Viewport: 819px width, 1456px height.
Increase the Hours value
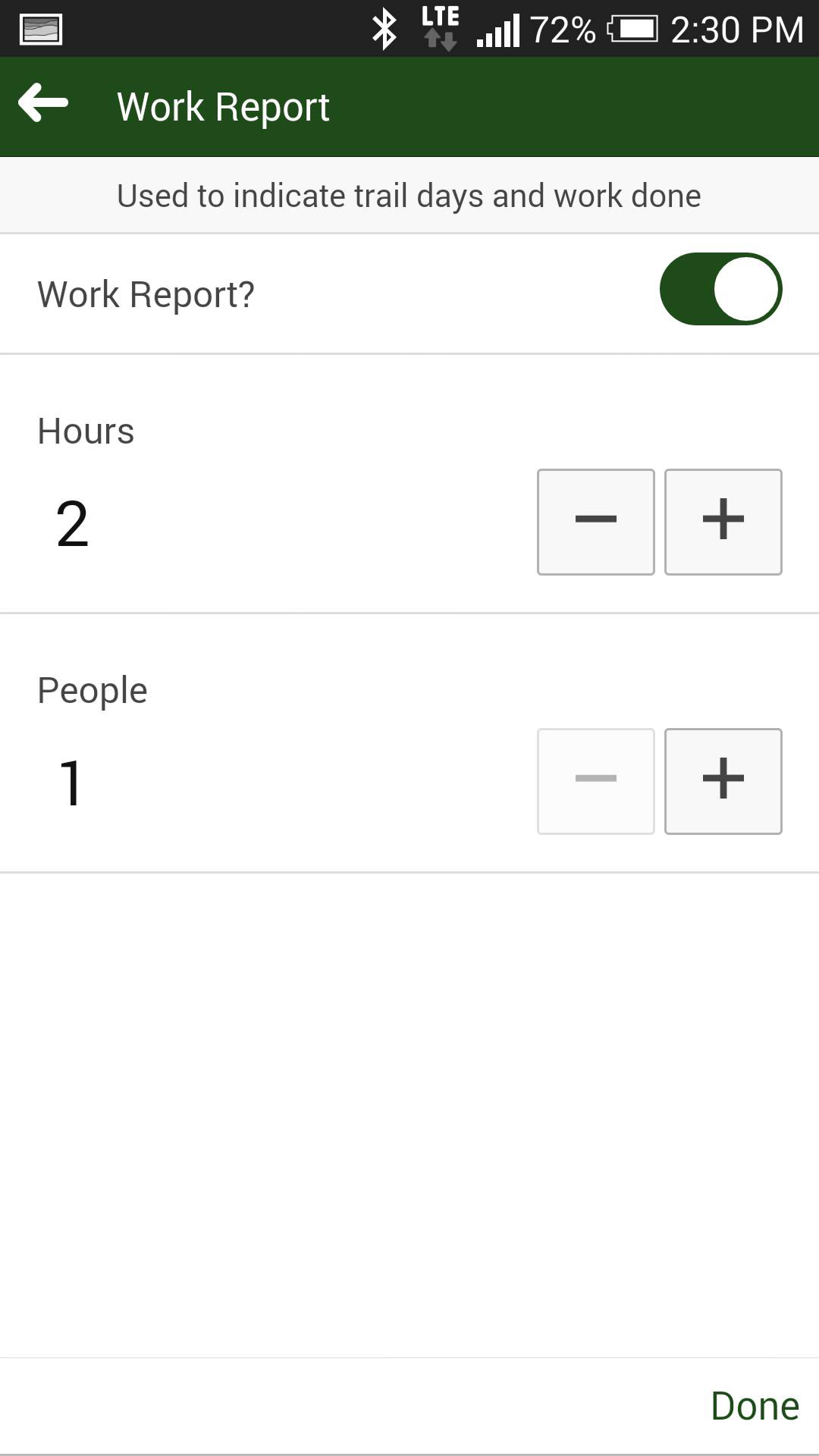(723, 522)
